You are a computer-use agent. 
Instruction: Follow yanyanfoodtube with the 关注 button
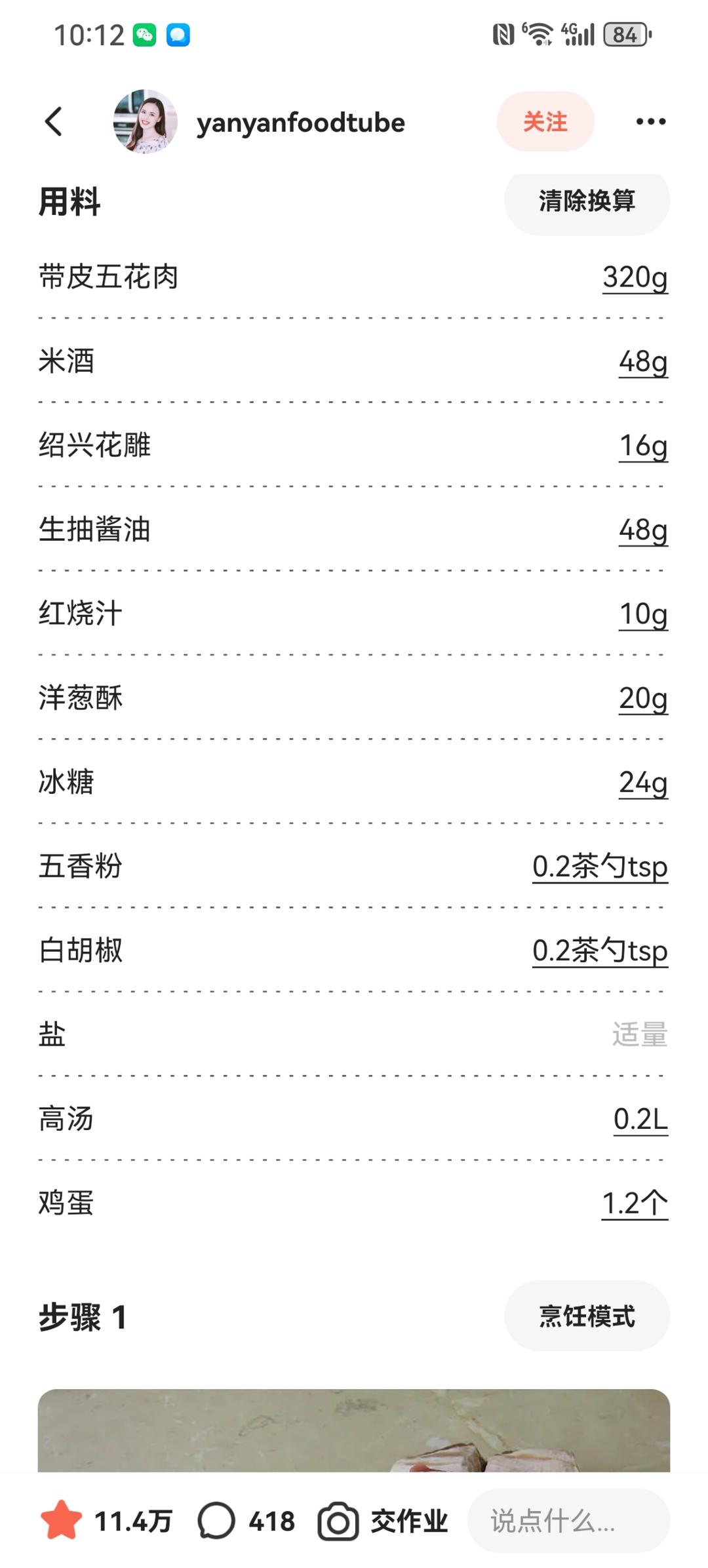point(545,122)
